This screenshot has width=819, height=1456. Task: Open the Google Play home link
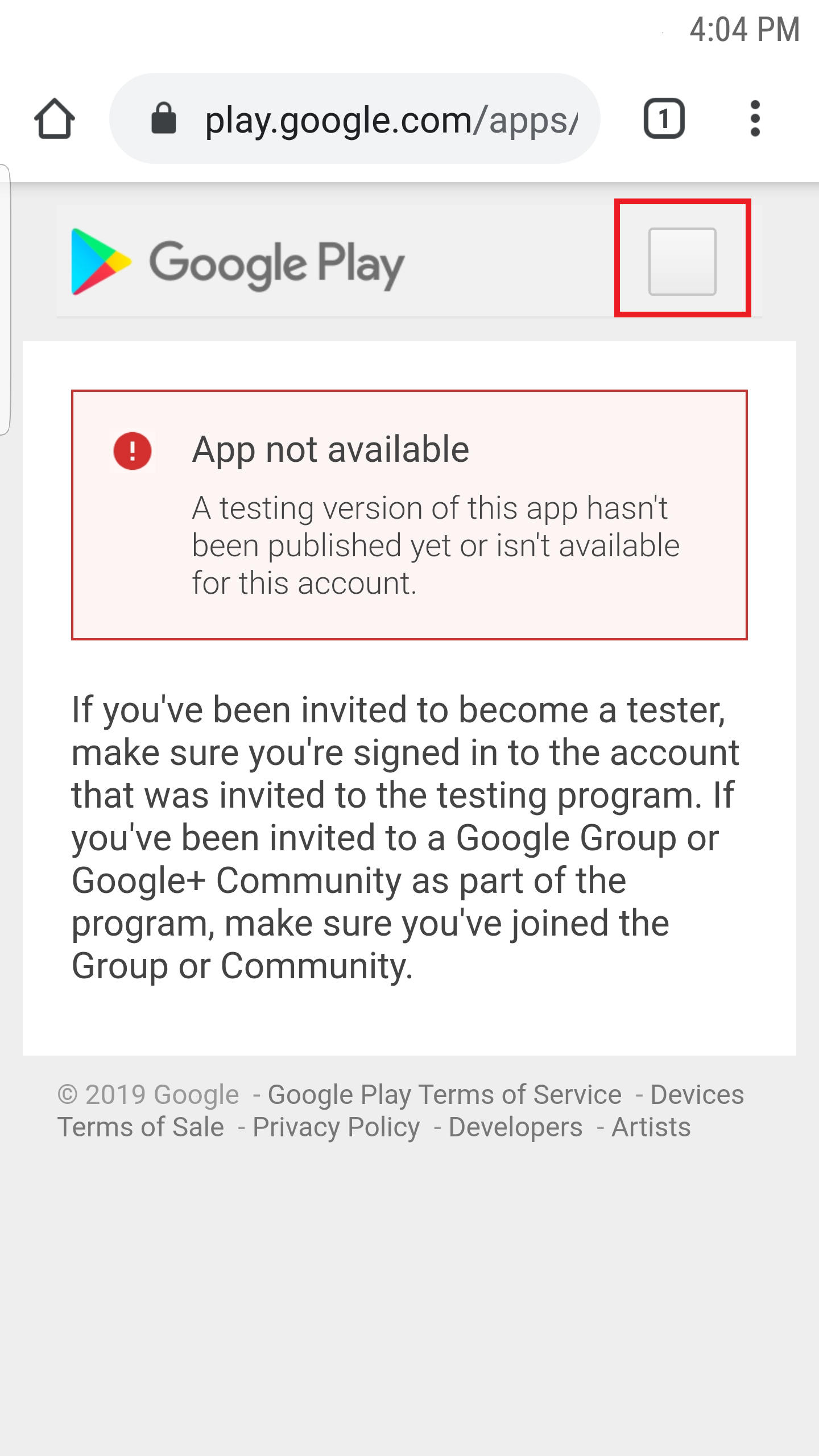coord(238,263)
